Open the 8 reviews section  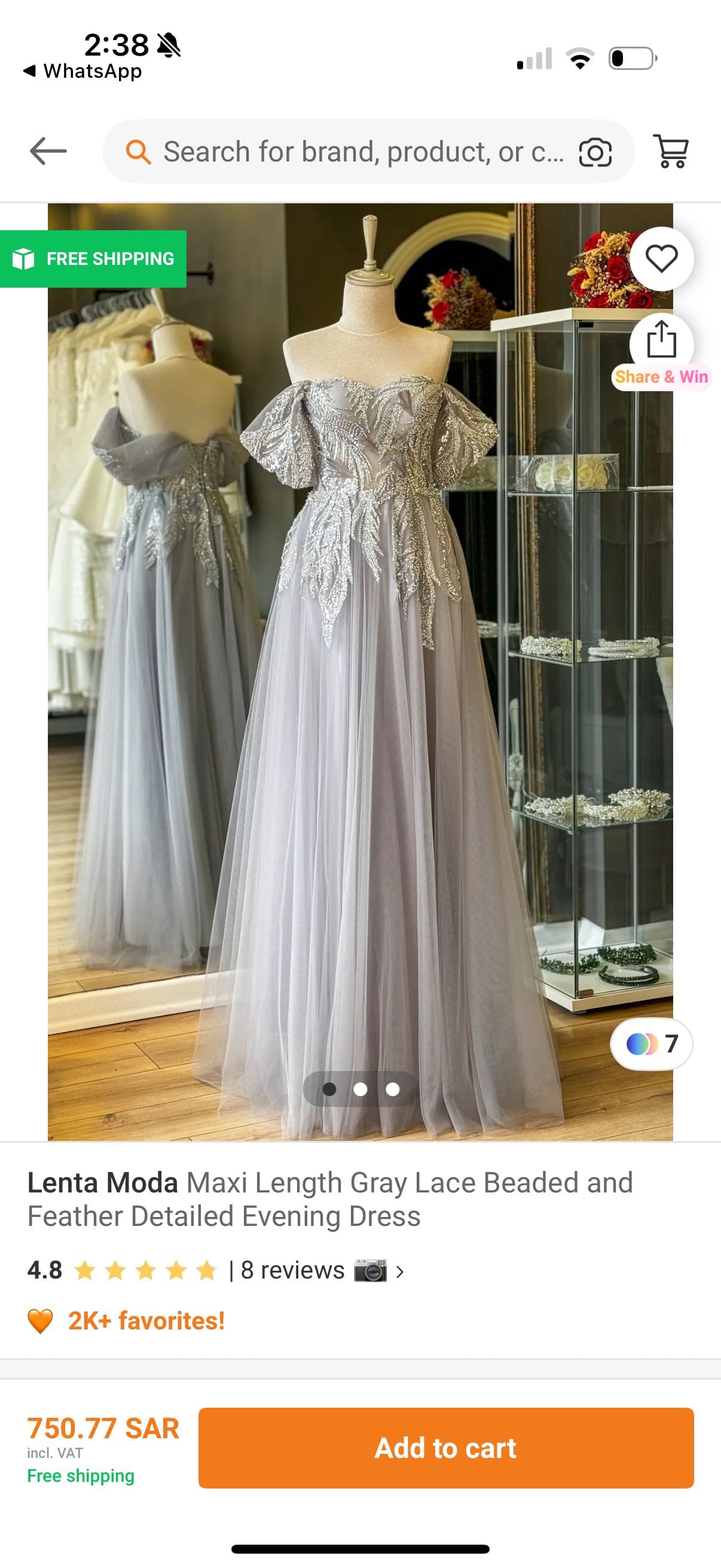pyautogui.click(x=292, y=1270)
